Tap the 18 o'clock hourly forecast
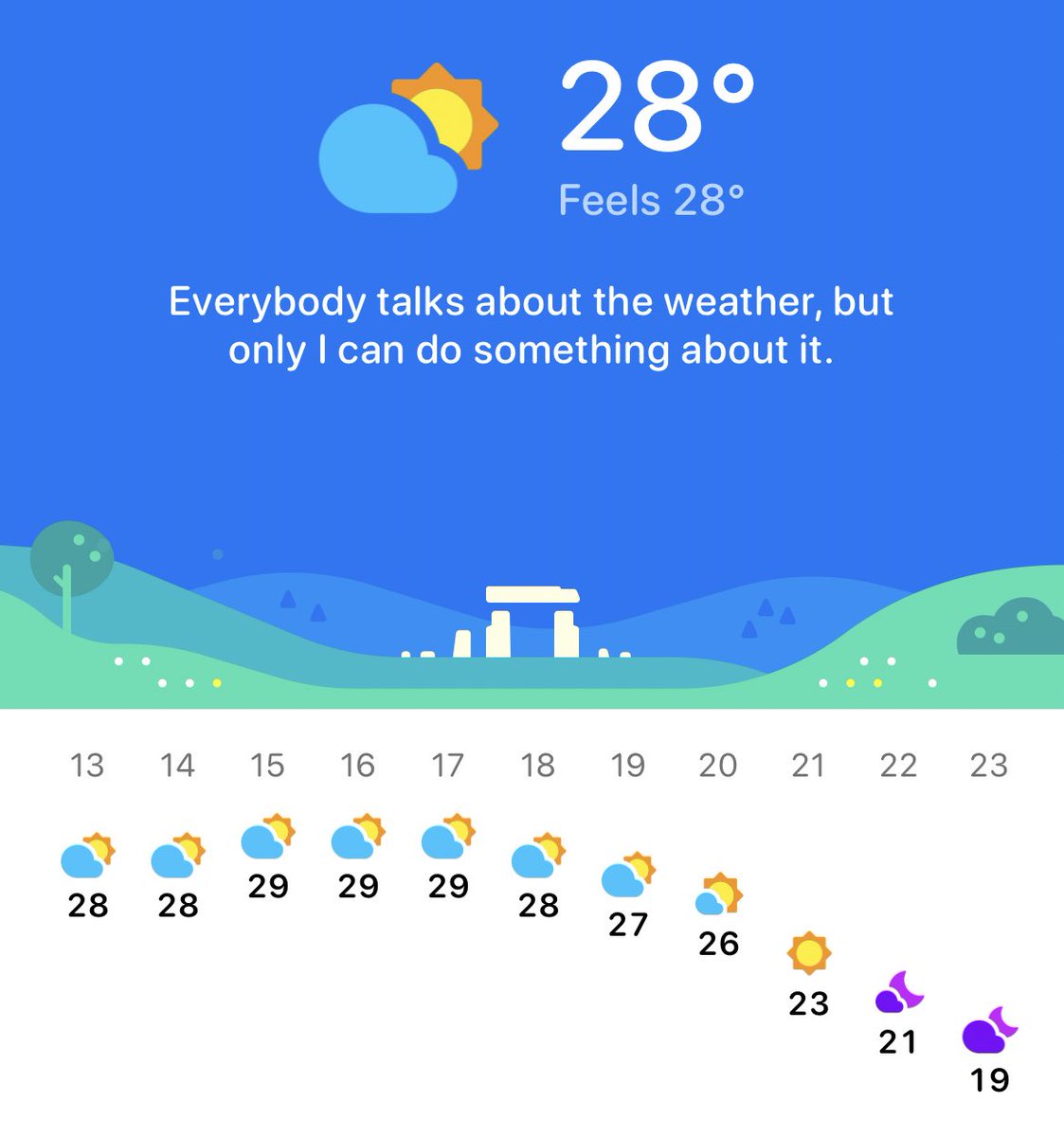1064x1137 pixels. (x=538, y=857)
